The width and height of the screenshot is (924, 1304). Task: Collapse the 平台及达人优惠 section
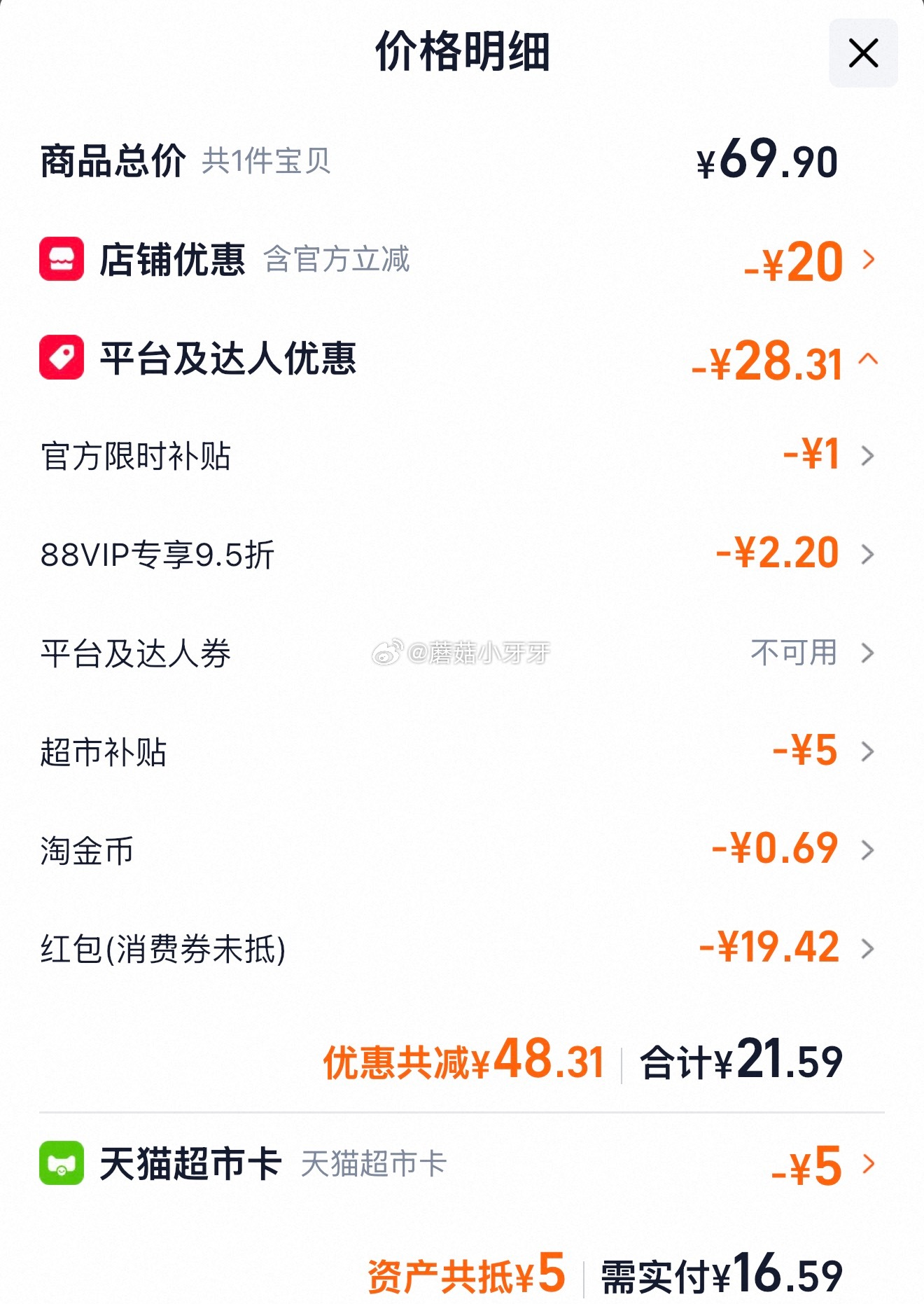coord(868,359)
